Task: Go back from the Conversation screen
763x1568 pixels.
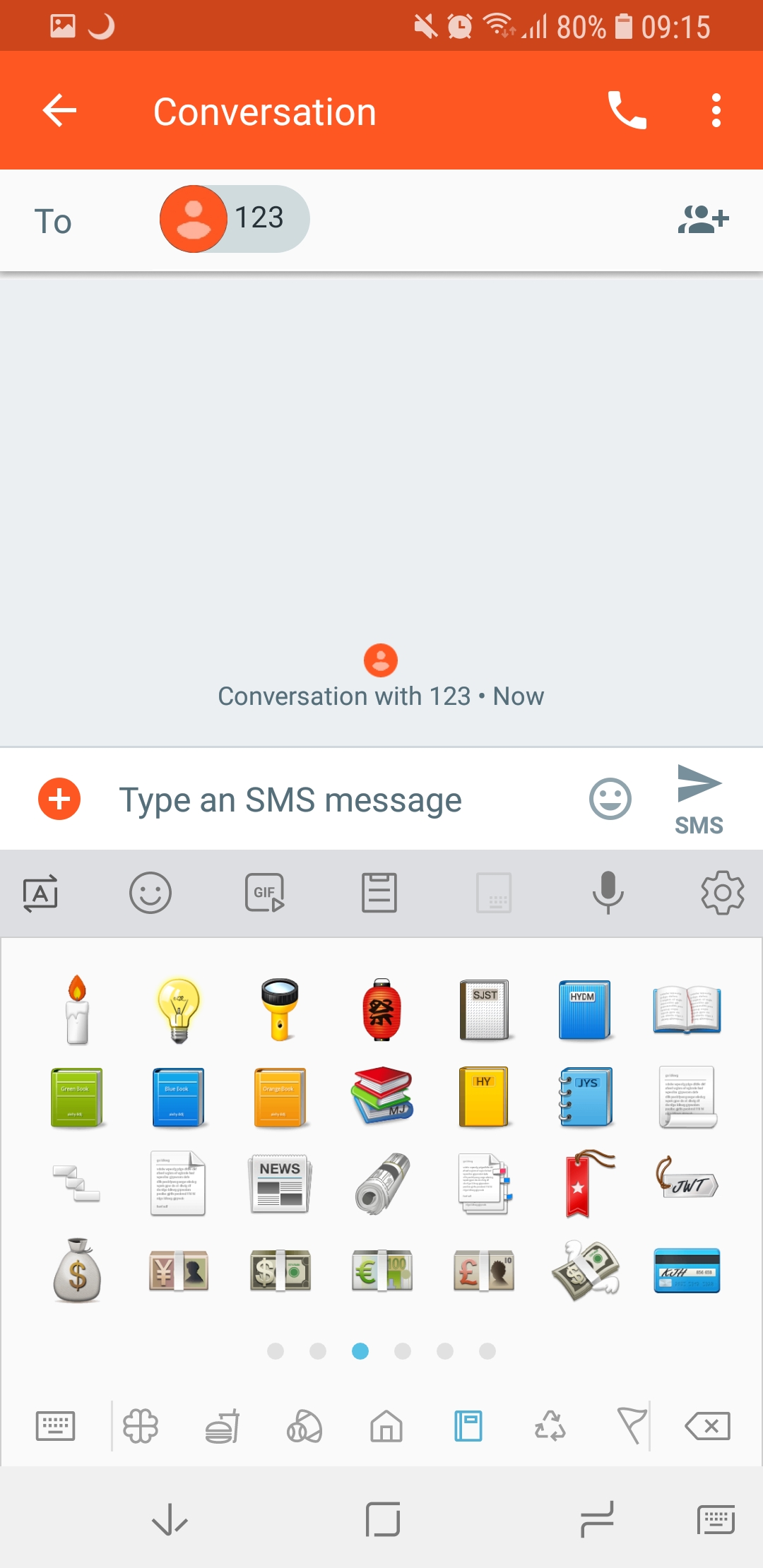Action: (x=59, y=111)
